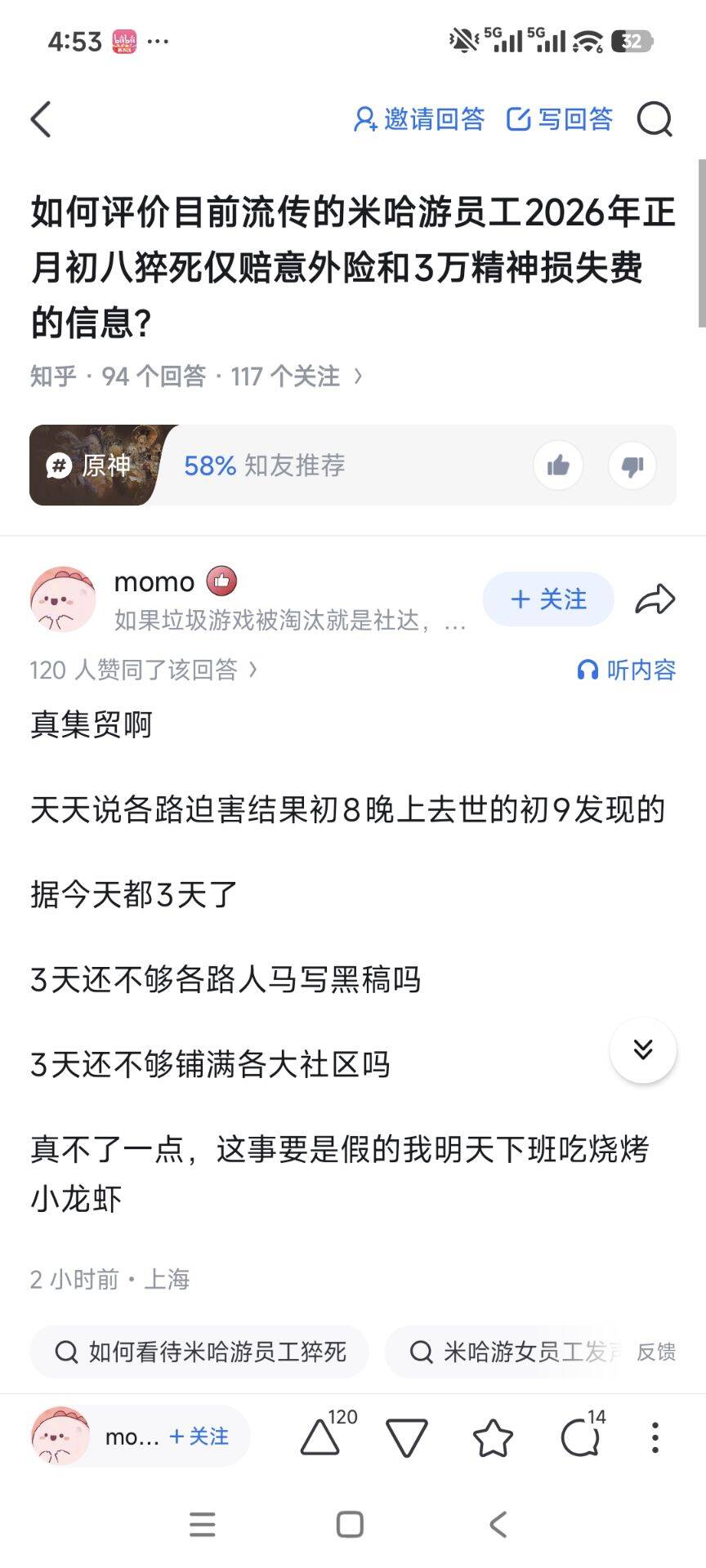The height and width of the screenshot is (1568, 706).
Task: Follow momo with the + 关注 button
Action: 547,599
